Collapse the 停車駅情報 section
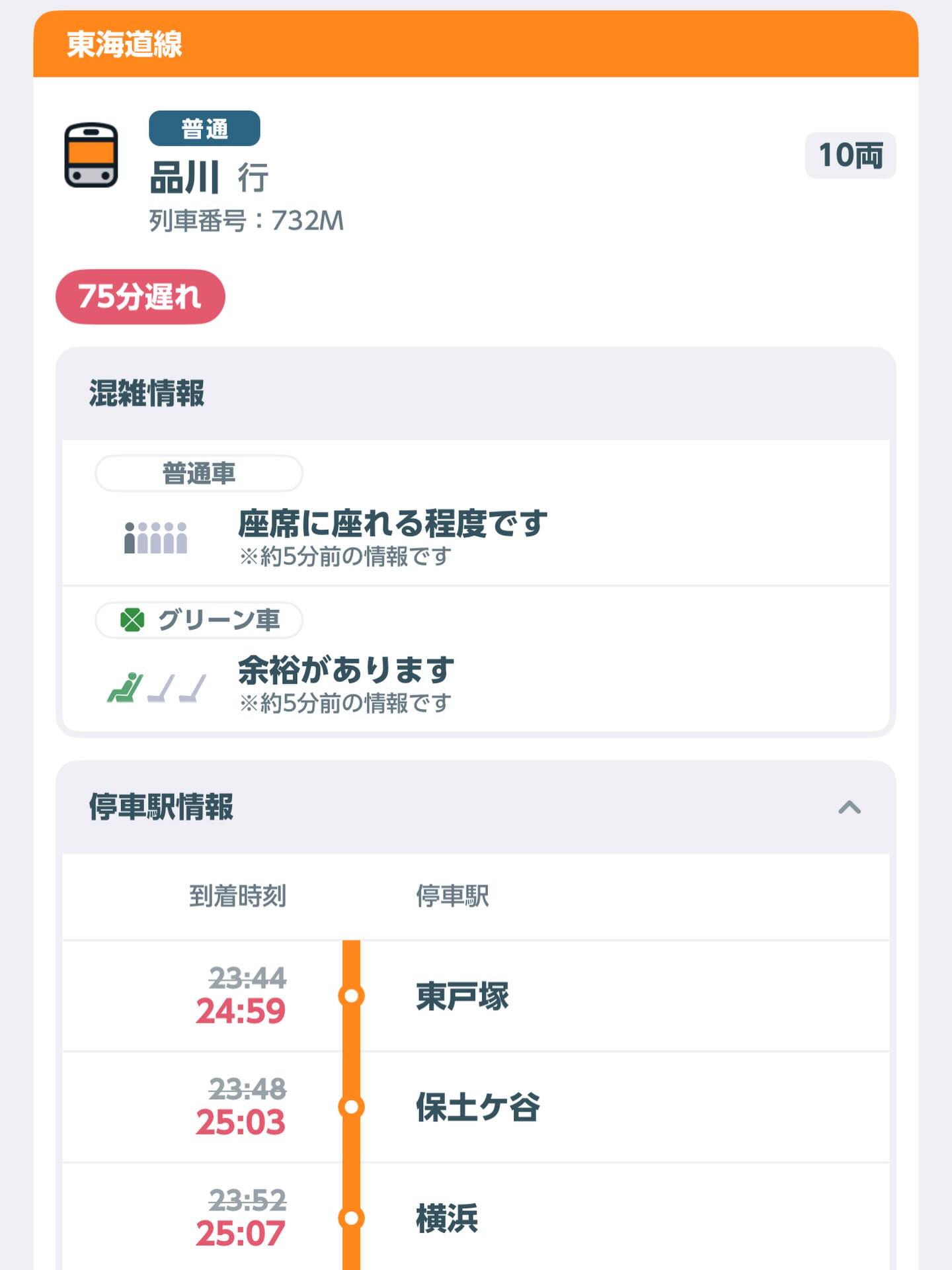This screenshot has height=1270, width=952. [849, 807]
